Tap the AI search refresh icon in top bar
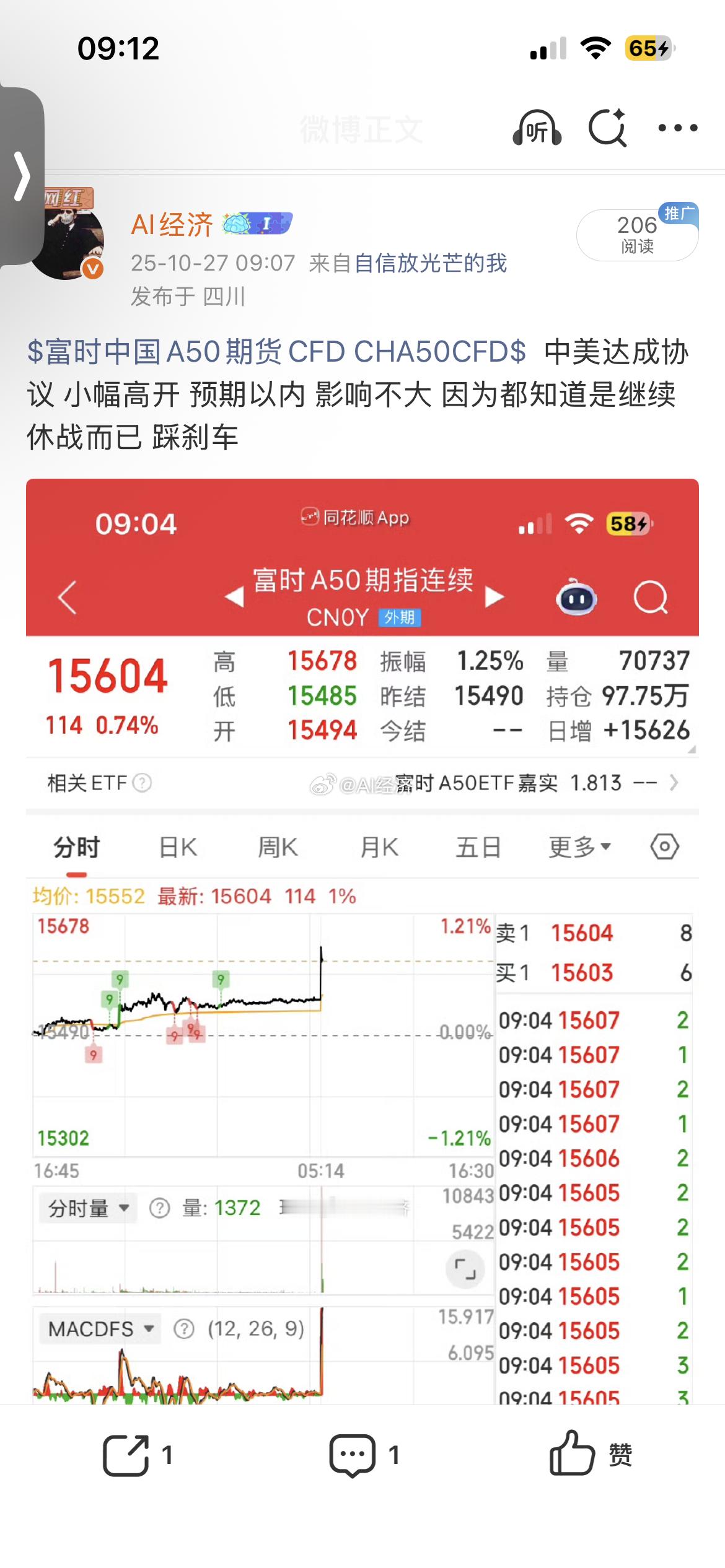725x1568 pixels. 609,127
